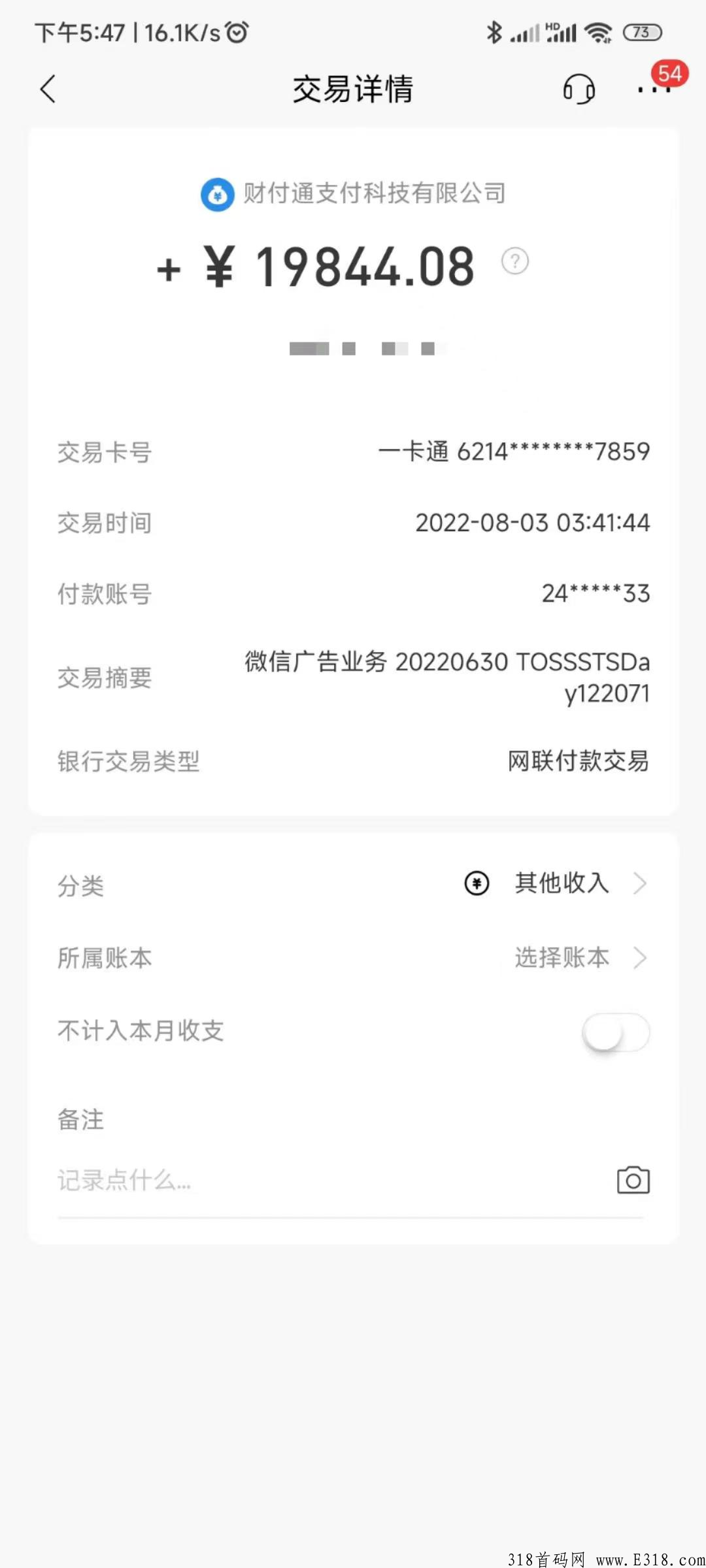Image resolution: width=706 pixels, height=1568 pixels.
Task: Tap the 交易卡号 card number entry
Action: 353,452
